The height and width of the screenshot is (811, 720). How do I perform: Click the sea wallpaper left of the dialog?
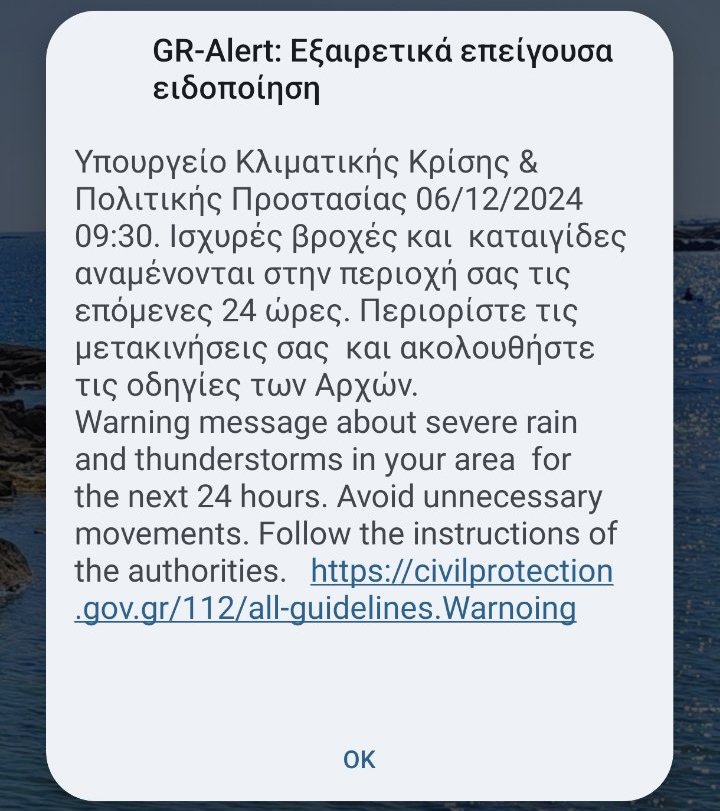[20, 400]
